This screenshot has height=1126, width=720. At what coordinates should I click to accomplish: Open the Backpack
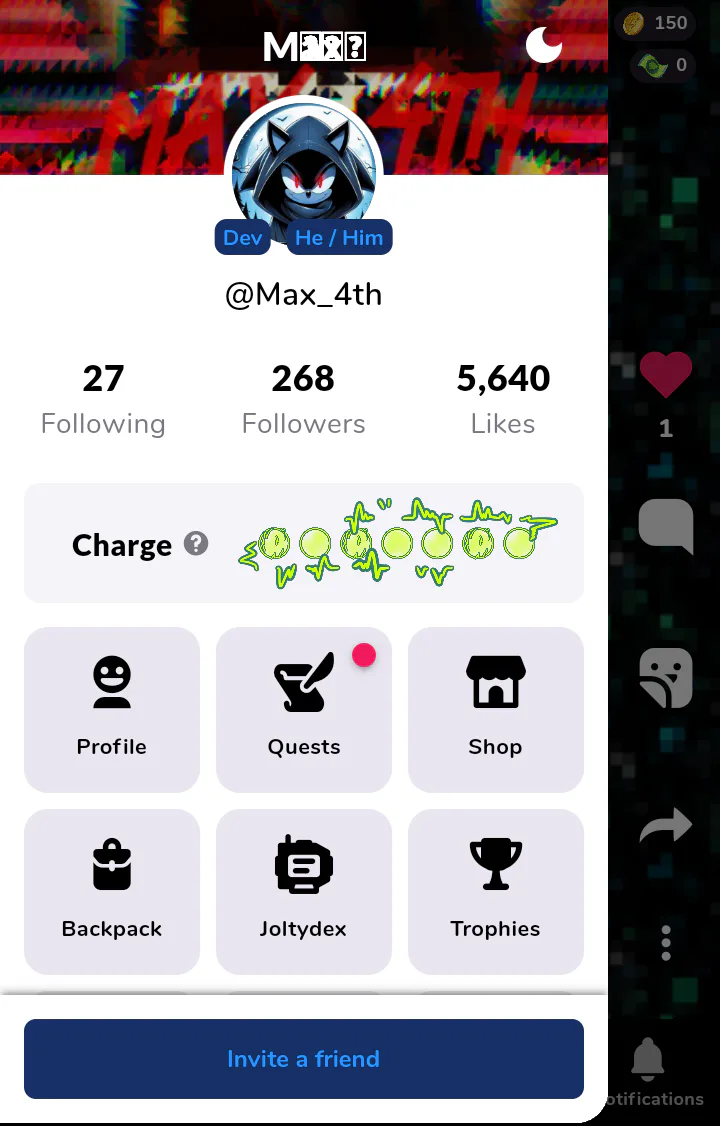click(x=112, y=890)
